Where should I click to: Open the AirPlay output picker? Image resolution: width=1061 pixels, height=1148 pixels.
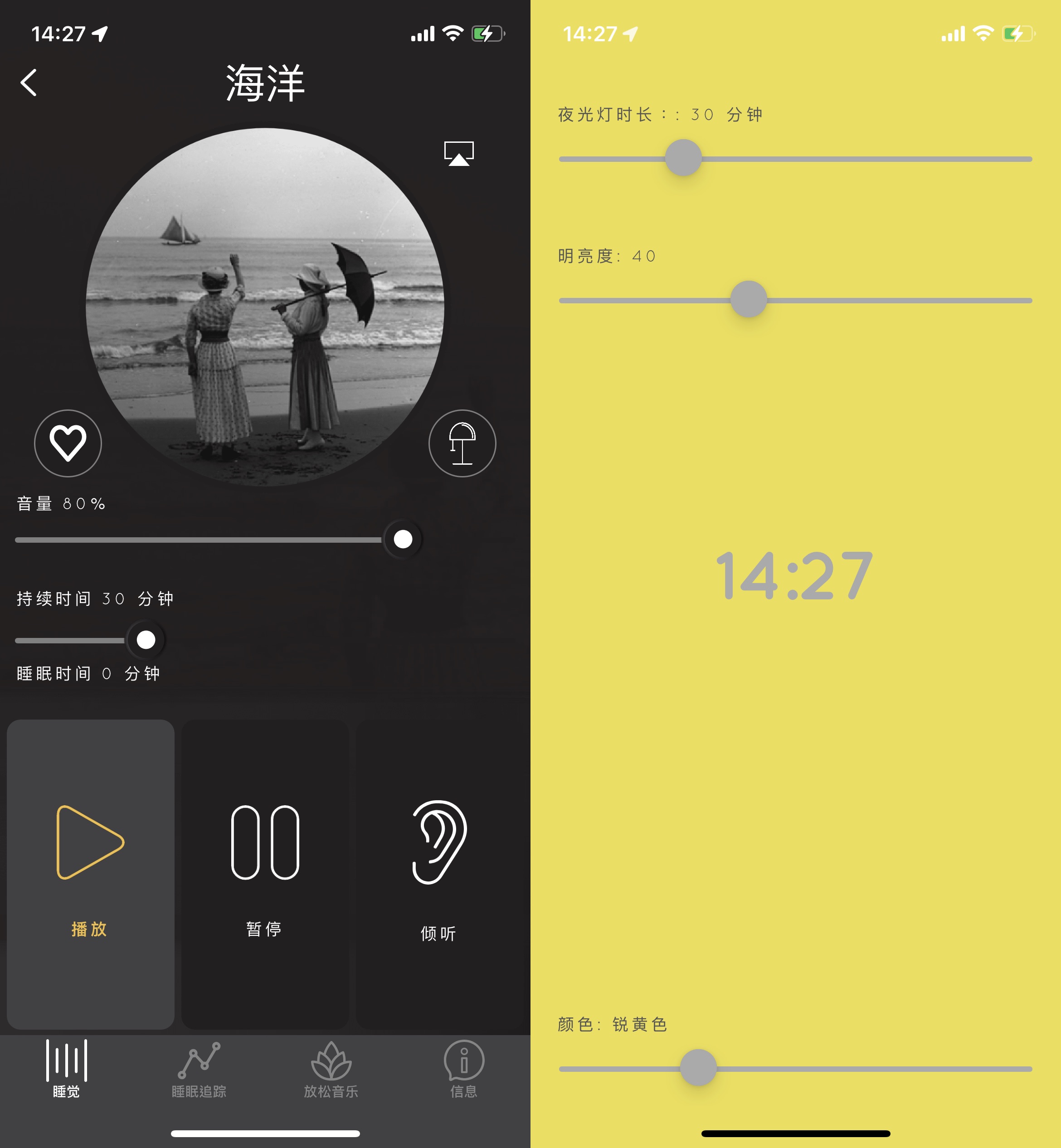pyautogui.click(x=459, y=153)
